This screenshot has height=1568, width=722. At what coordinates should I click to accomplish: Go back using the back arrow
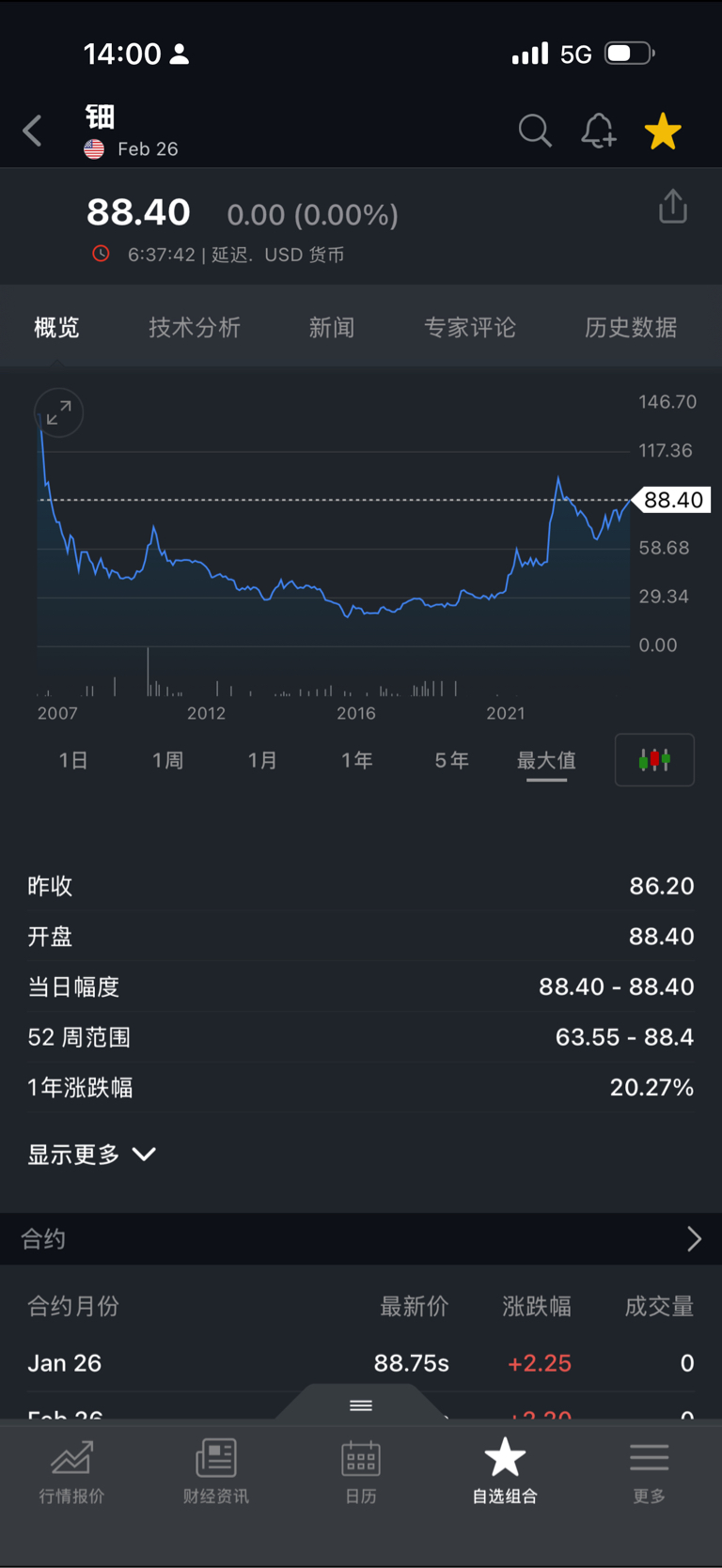point(33,132)
